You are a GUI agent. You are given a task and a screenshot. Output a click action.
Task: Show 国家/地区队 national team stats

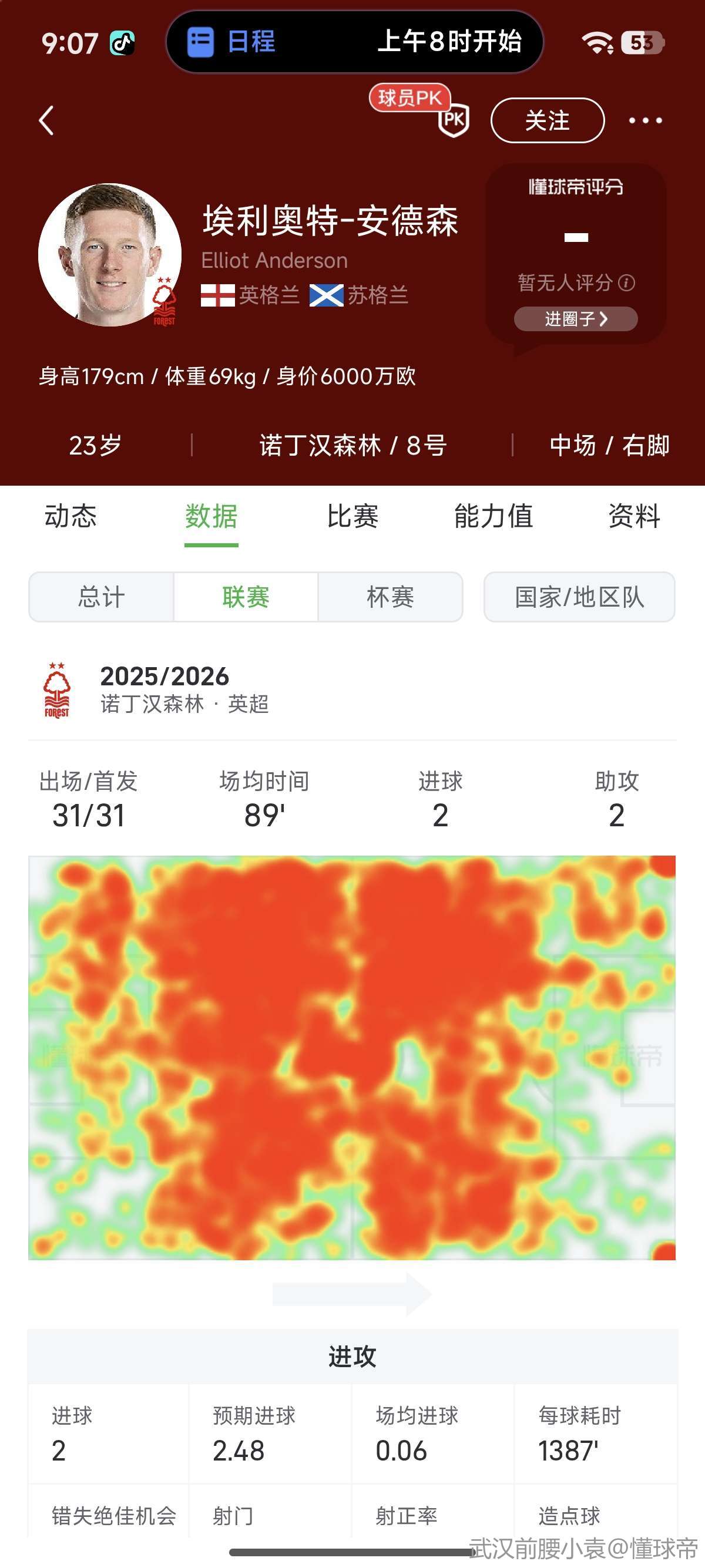[x=579, y=597]
